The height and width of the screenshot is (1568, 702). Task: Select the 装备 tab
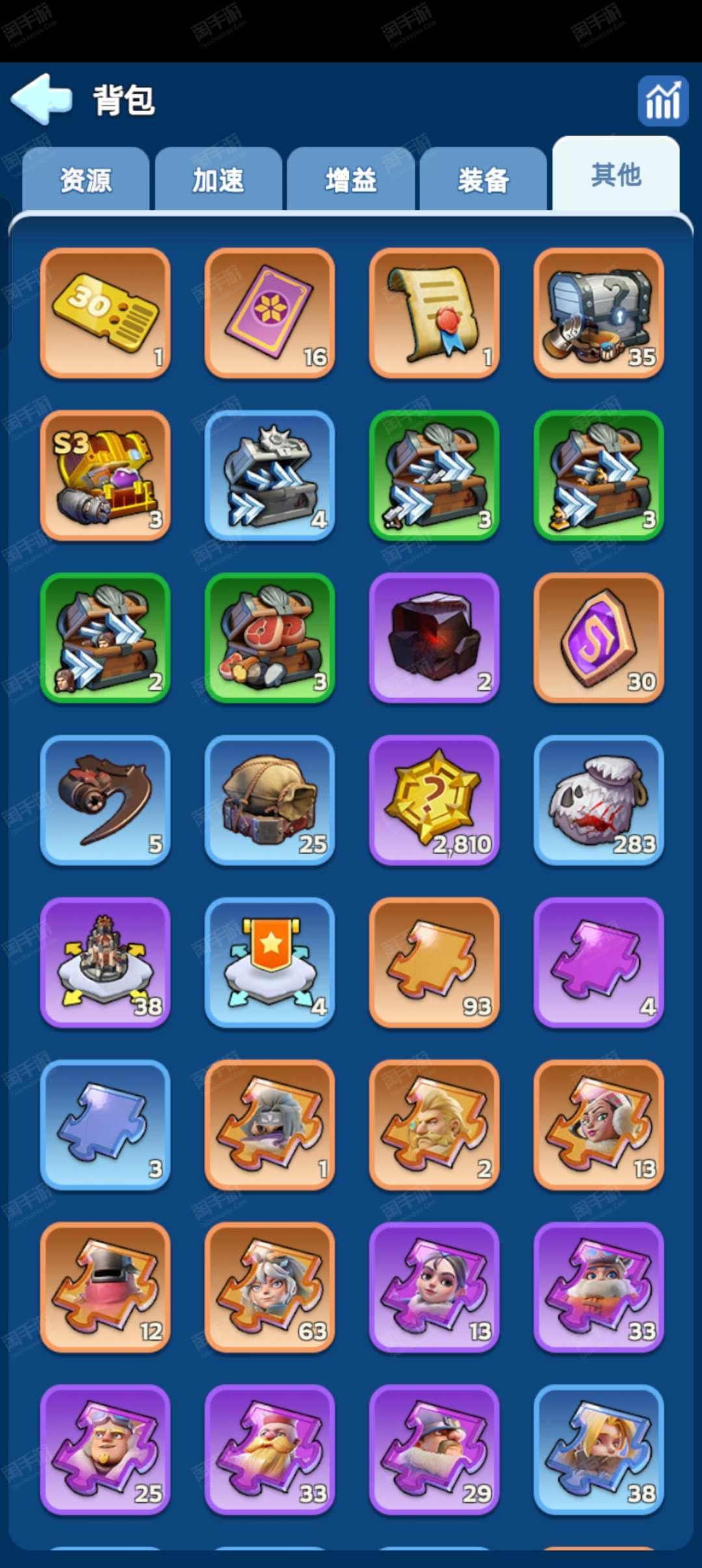tap(484, 180)
